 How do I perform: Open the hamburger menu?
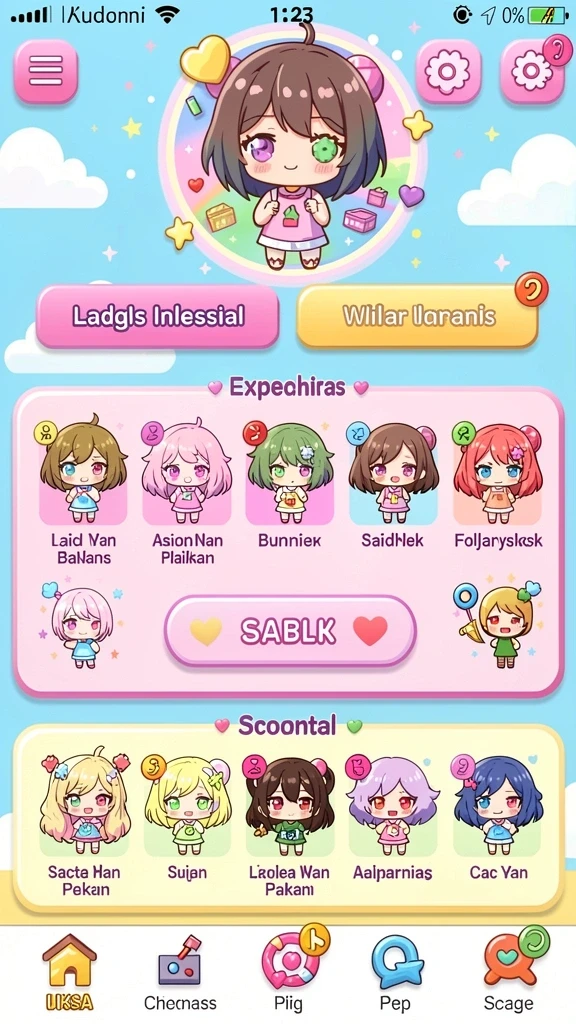pos(46,71)
